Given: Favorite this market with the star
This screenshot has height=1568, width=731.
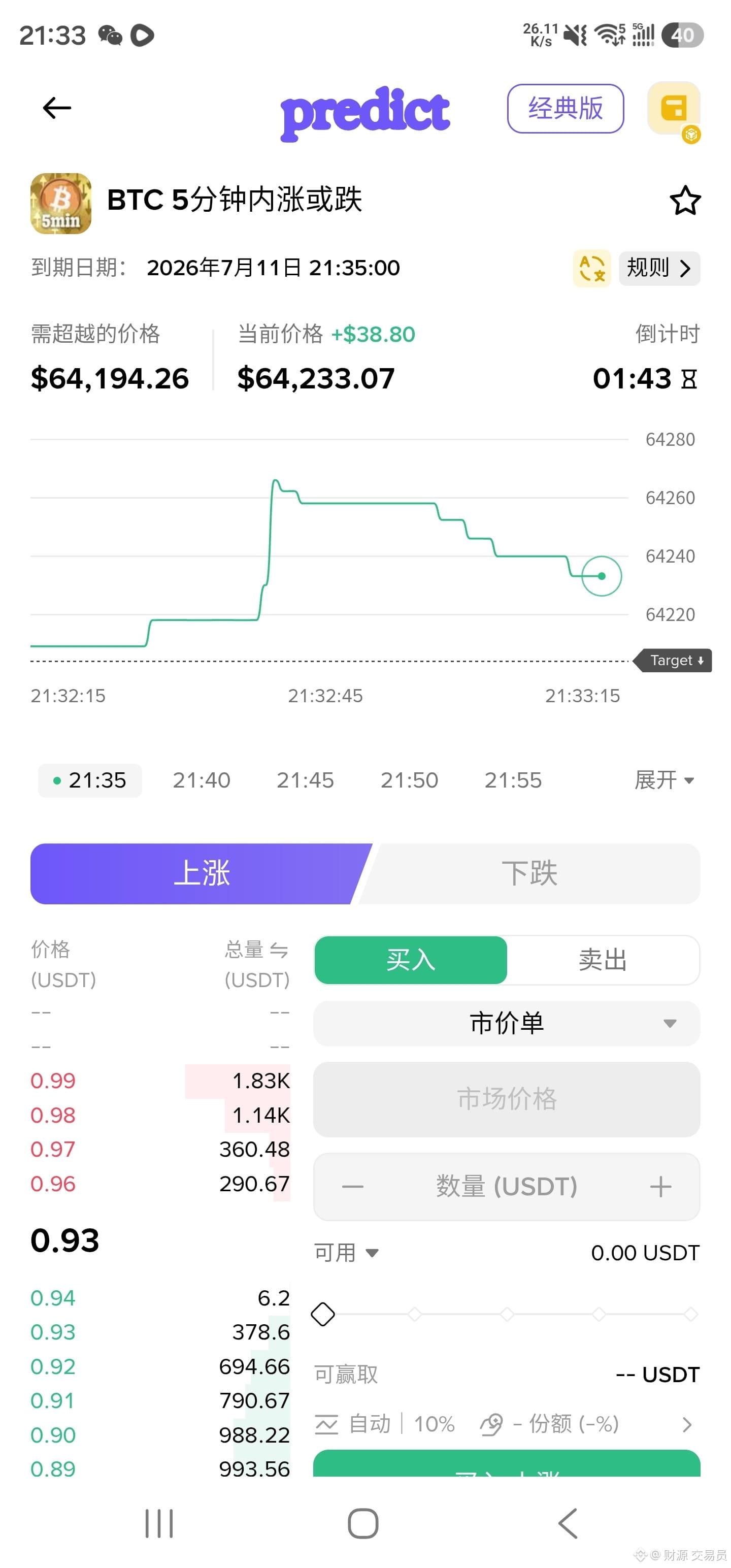Looking at the screenshot, I should click(685, 200).
